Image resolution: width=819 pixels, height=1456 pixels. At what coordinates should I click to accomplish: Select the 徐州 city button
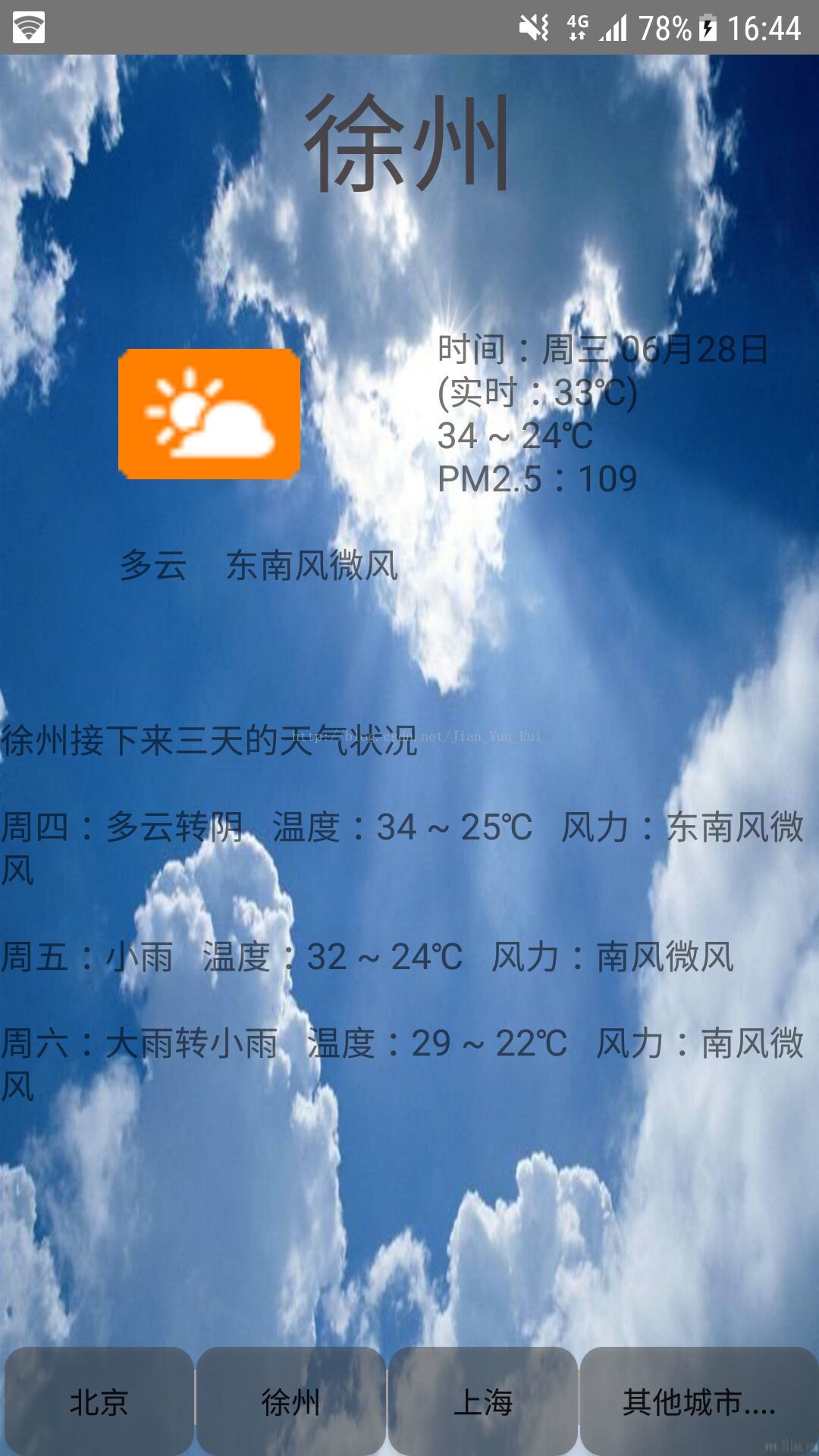[290, 1401]
